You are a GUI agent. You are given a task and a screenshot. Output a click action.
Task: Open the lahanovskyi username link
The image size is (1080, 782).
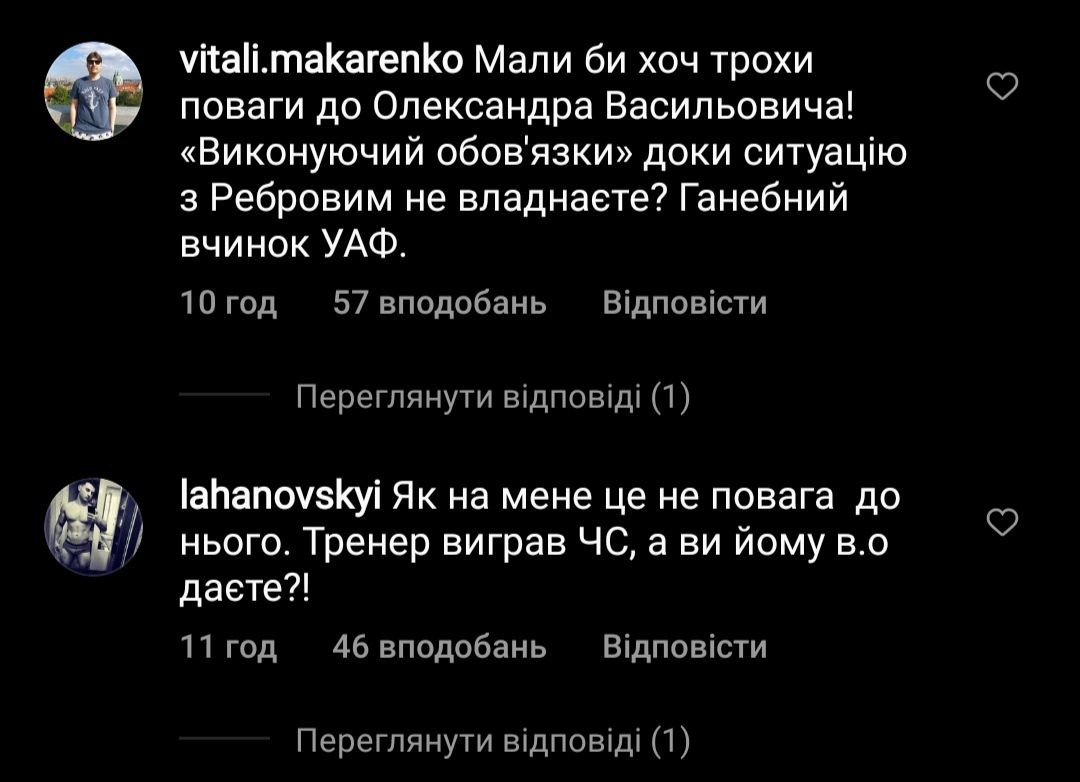[280, 493]
